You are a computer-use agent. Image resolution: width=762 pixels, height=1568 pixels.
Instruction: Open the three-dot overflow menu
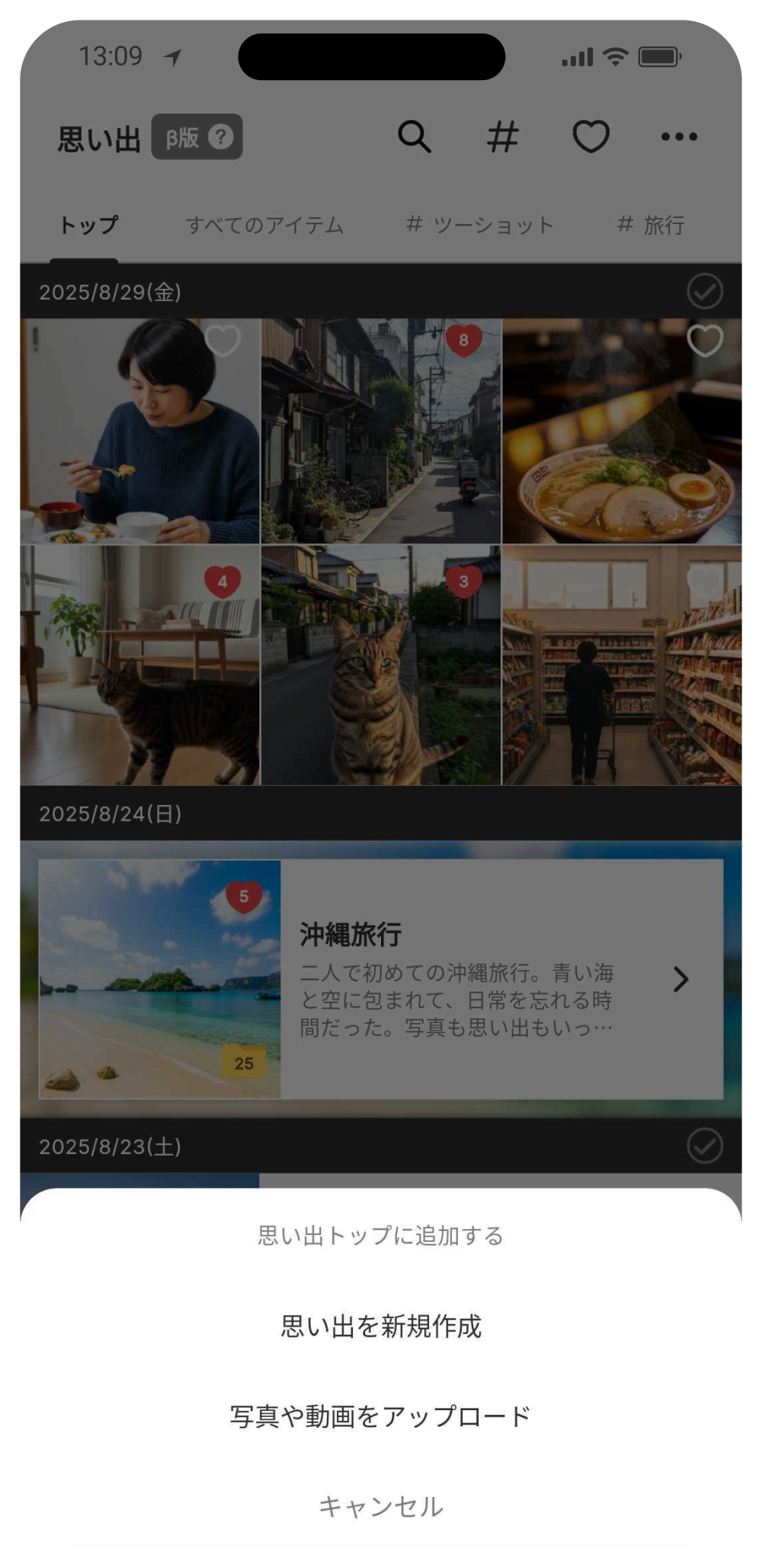677,136
